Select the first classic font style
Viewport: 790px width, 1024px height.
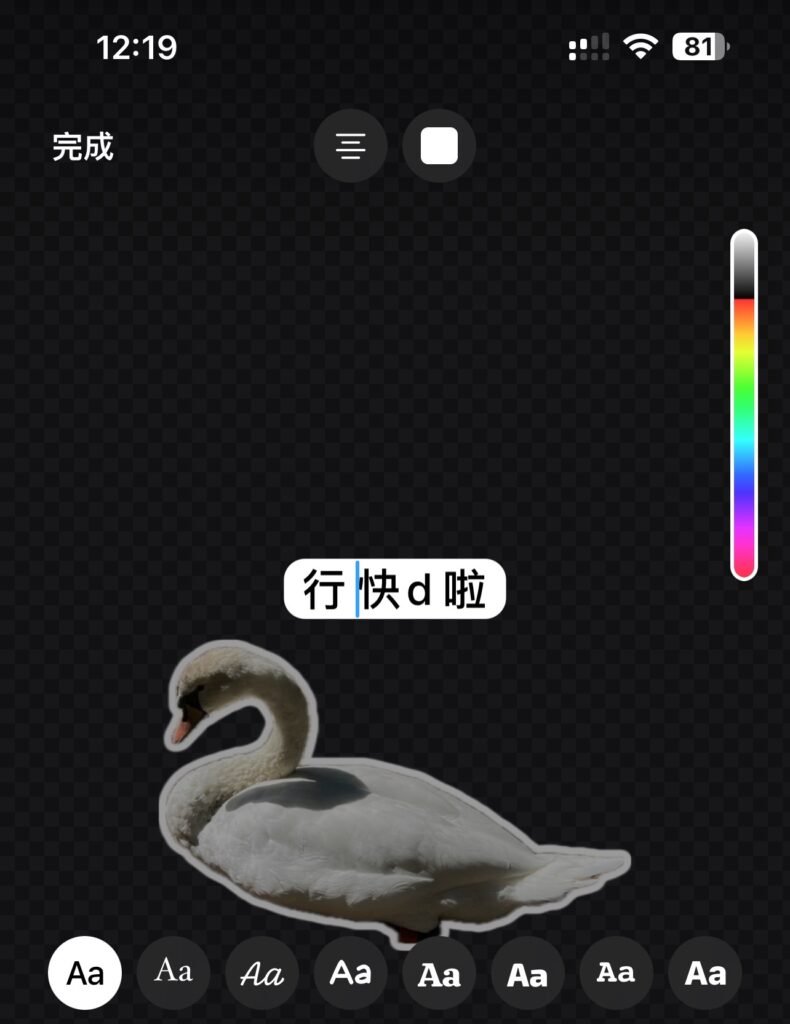coord(85,972)
